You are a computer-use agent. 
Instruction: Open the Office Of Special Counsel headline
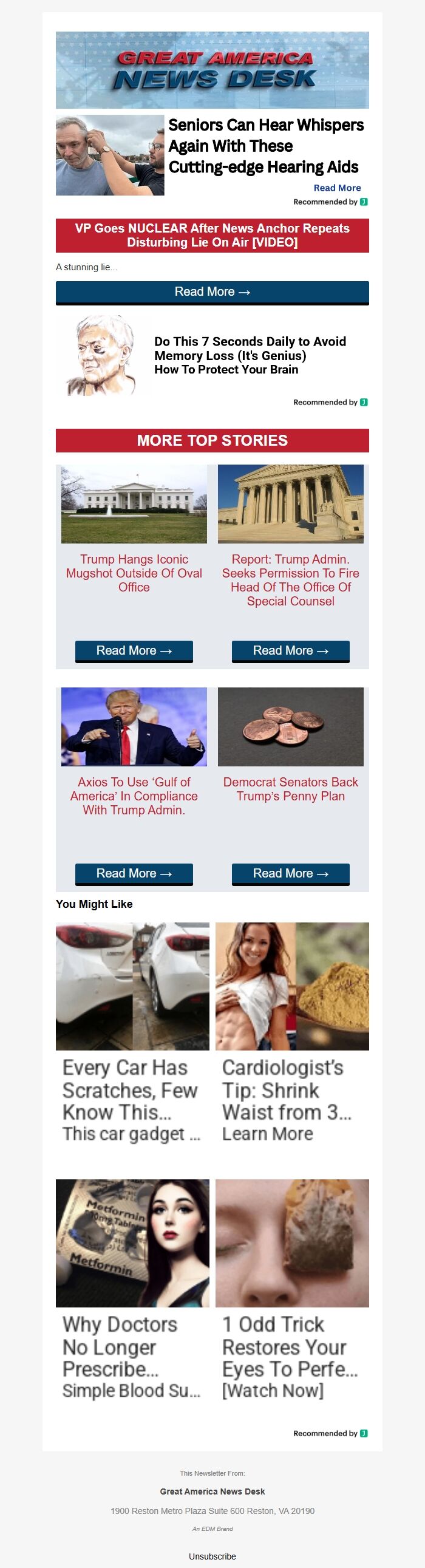pos(290,580)
